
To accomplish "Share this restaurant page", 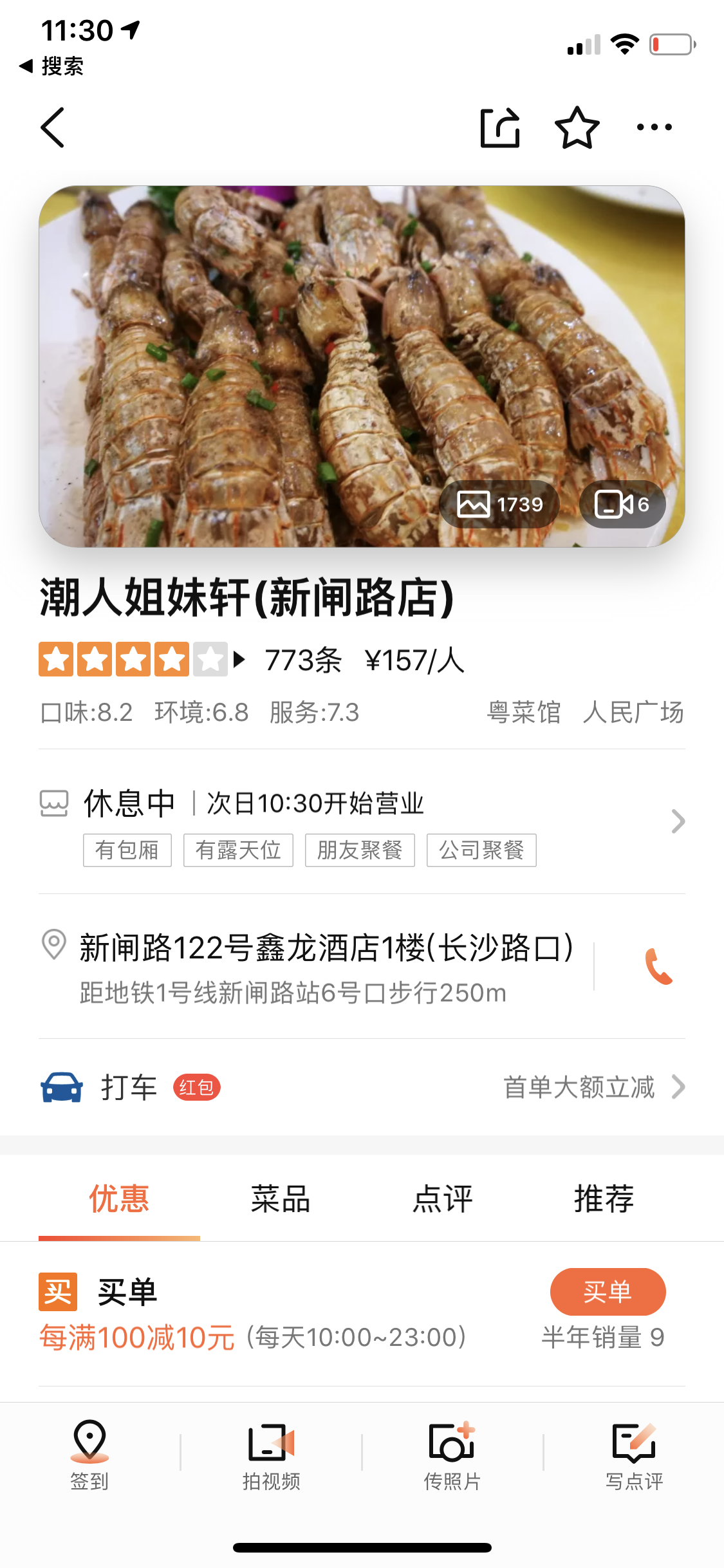I will (500, 127).
